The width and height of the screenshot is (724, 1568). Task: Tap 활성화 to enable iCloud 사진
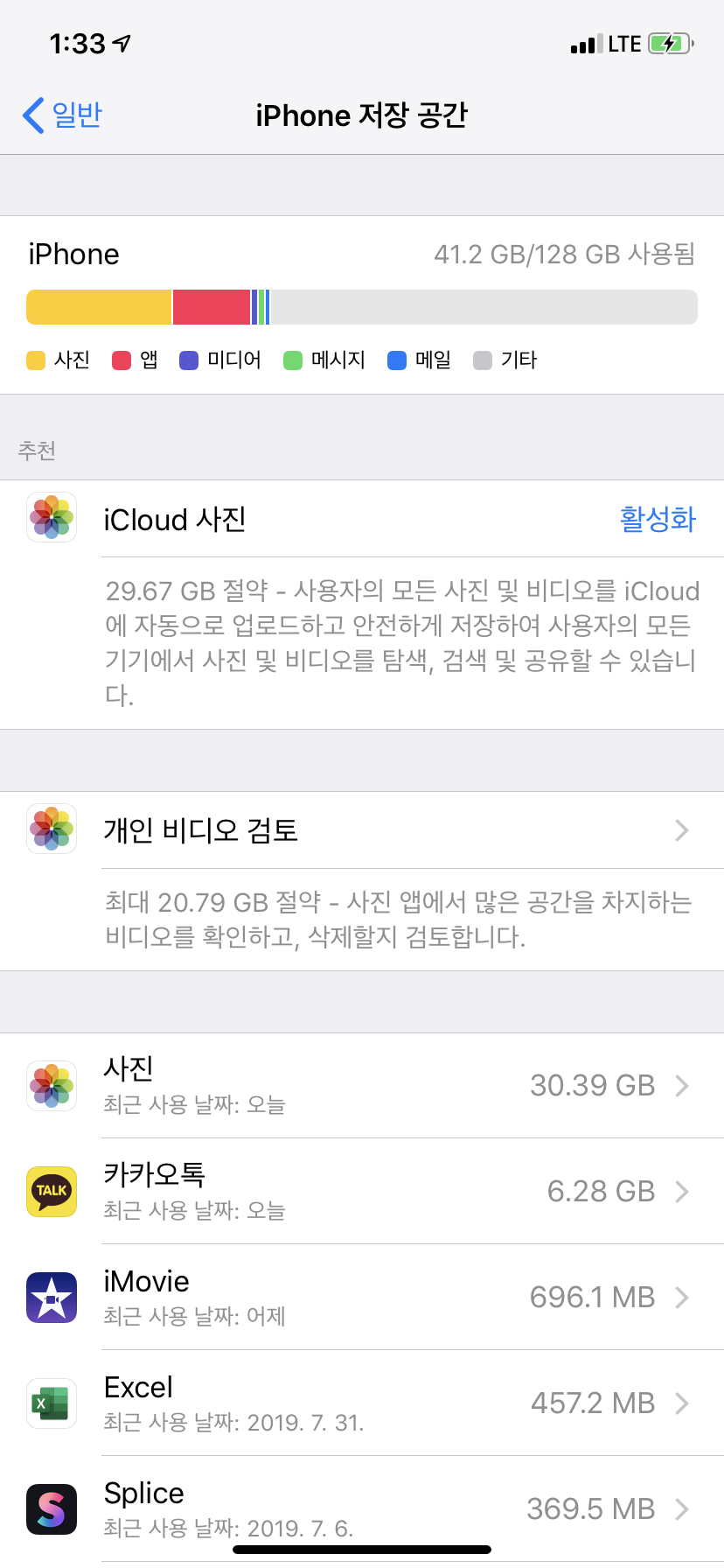coord(658,519)
